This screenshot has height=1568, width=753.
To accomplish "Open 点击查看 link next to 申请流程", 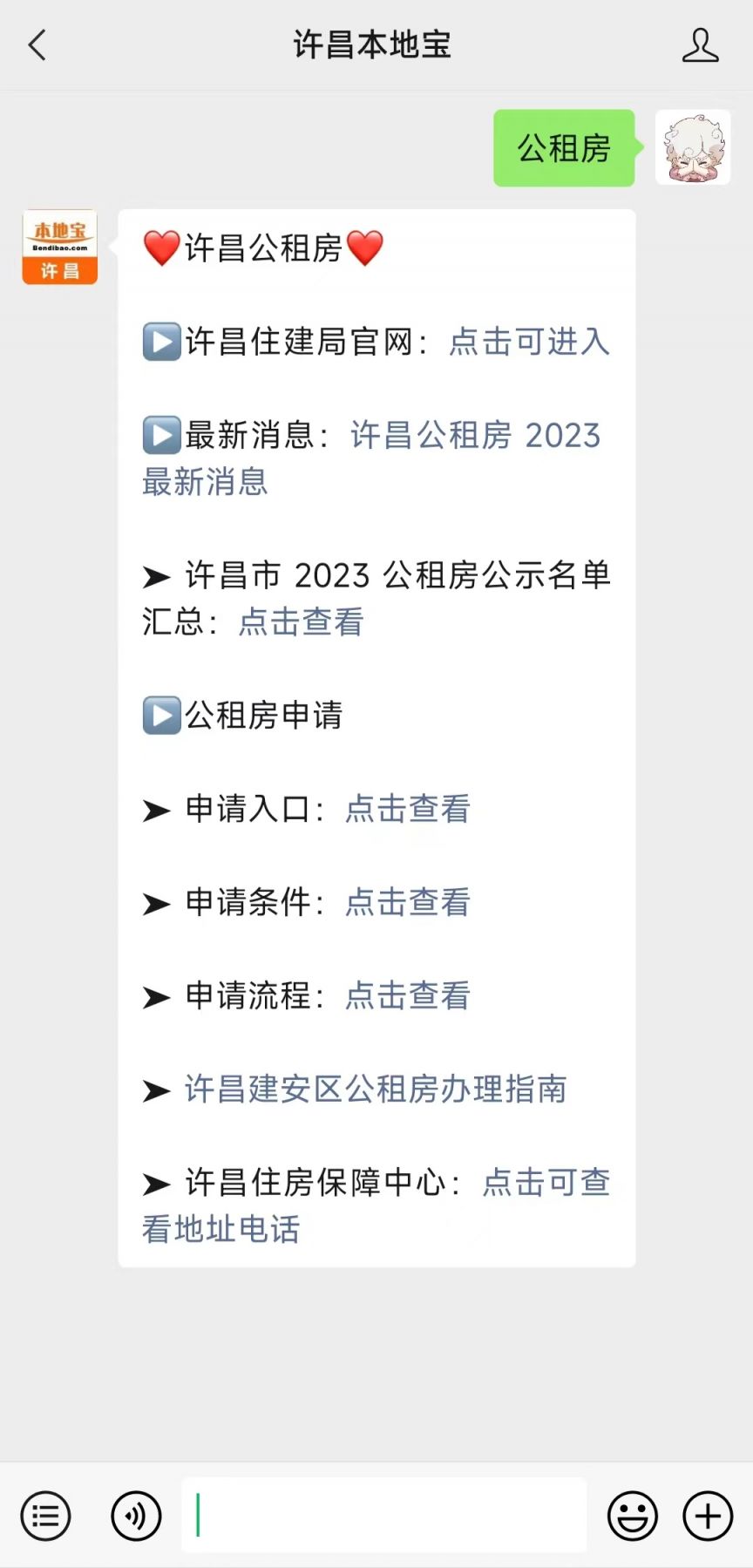I will coord(407,995).
